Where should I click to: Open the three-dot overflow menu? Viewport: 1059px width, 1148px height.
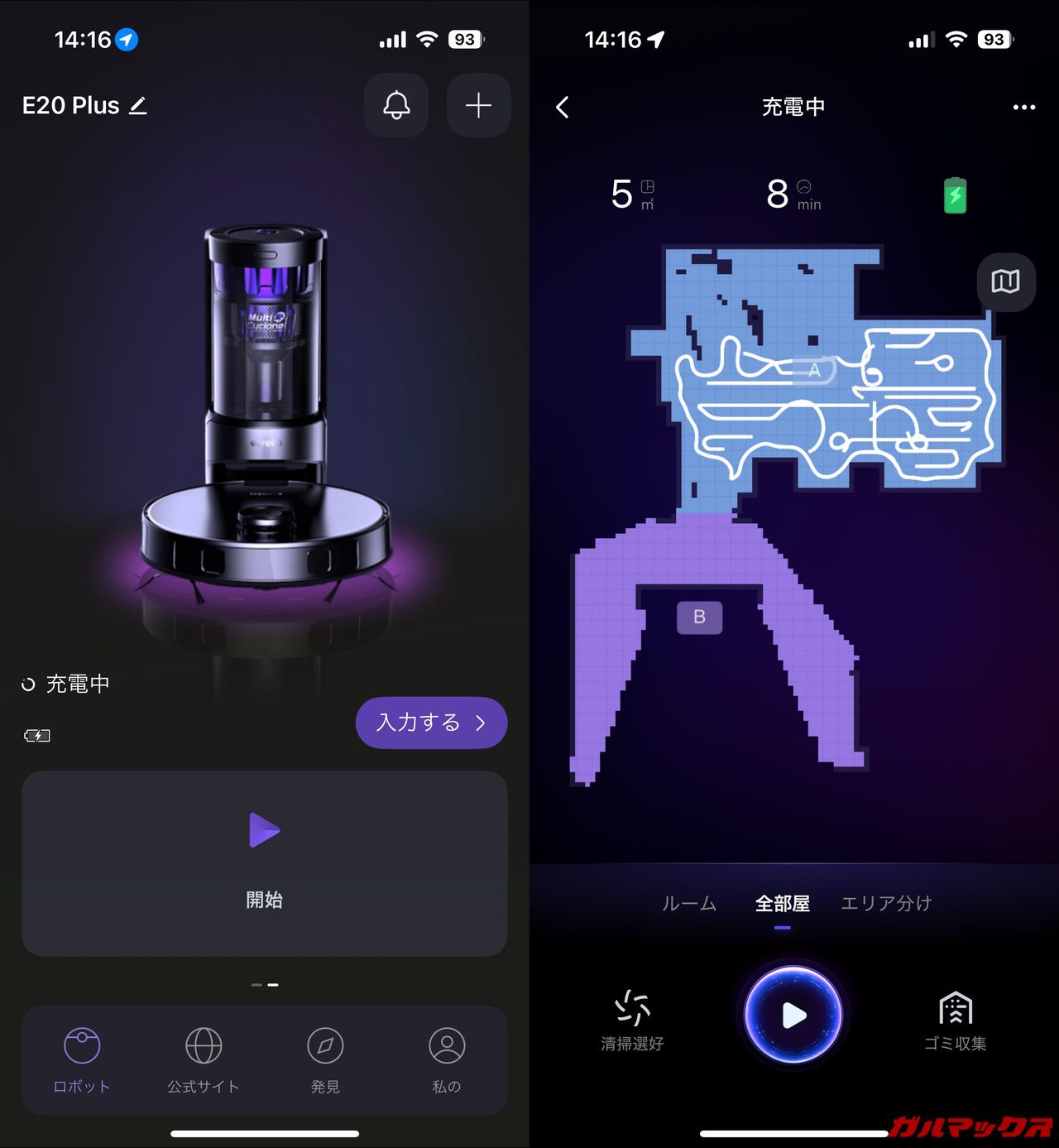pos(1023,107)
